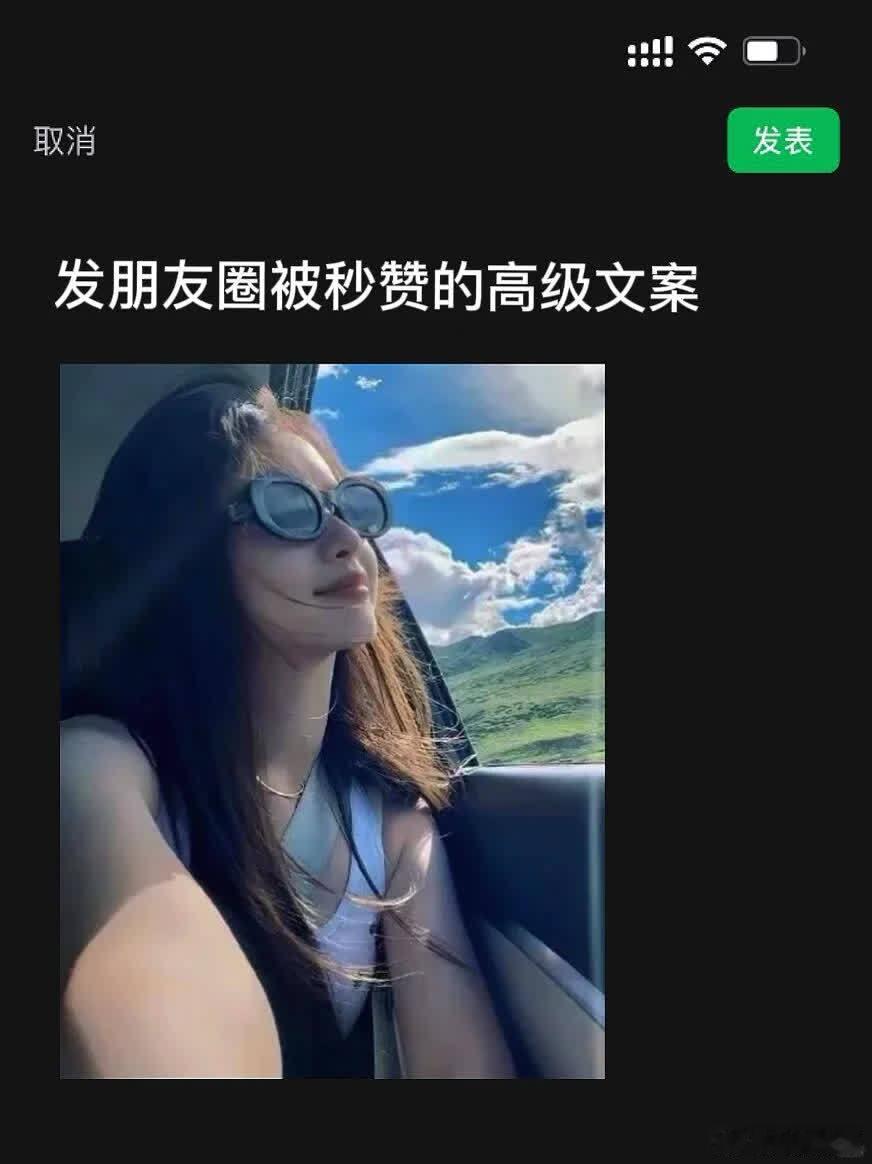Open the photo of the woman wearing sunglasses
Image resolution: width=872 pixels, height=1164 pixels.
330,720
